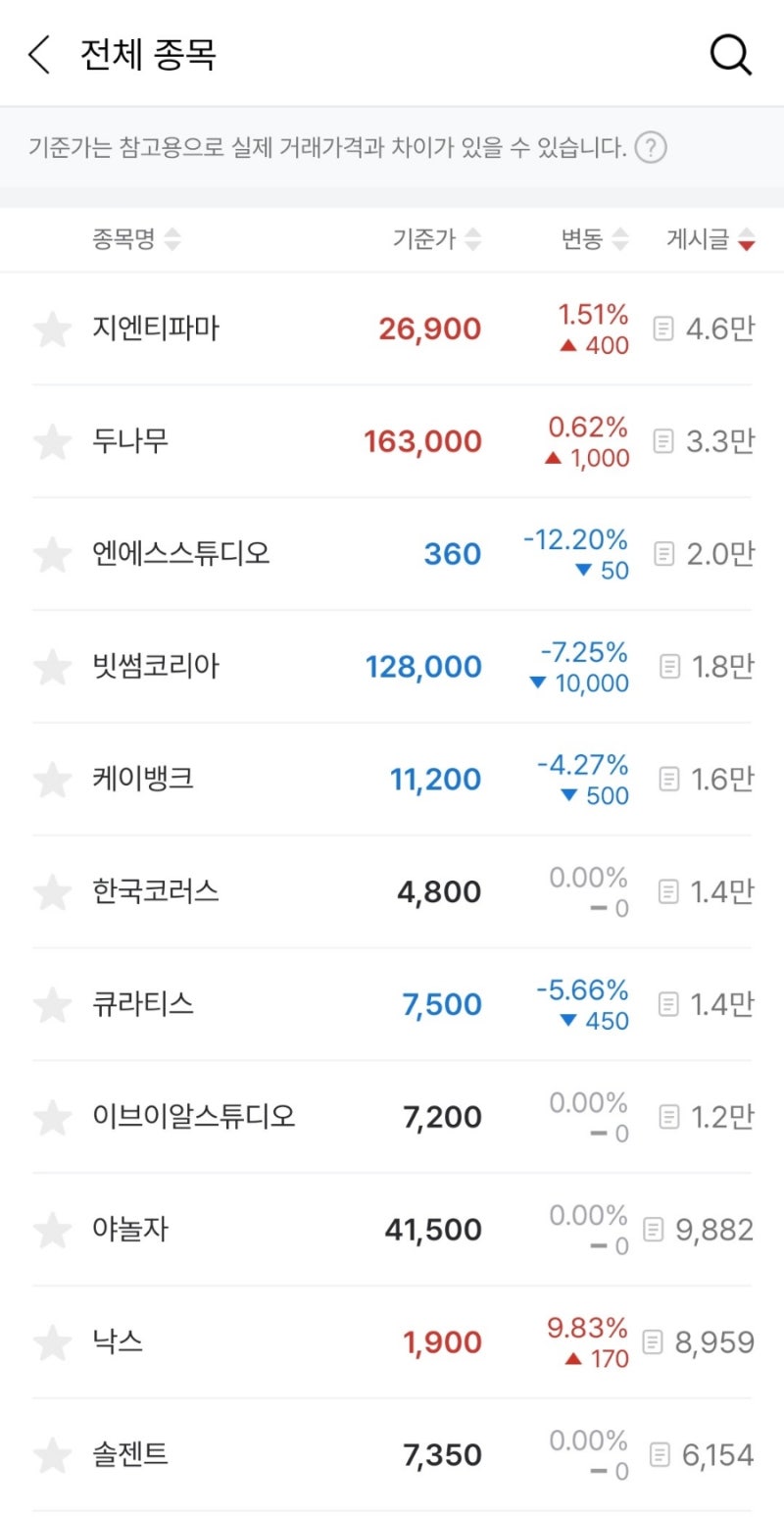Screen dimensions: 784x1517
Task: Toggle sort arrows on 기준가 column
Action: tap(473, 239)
